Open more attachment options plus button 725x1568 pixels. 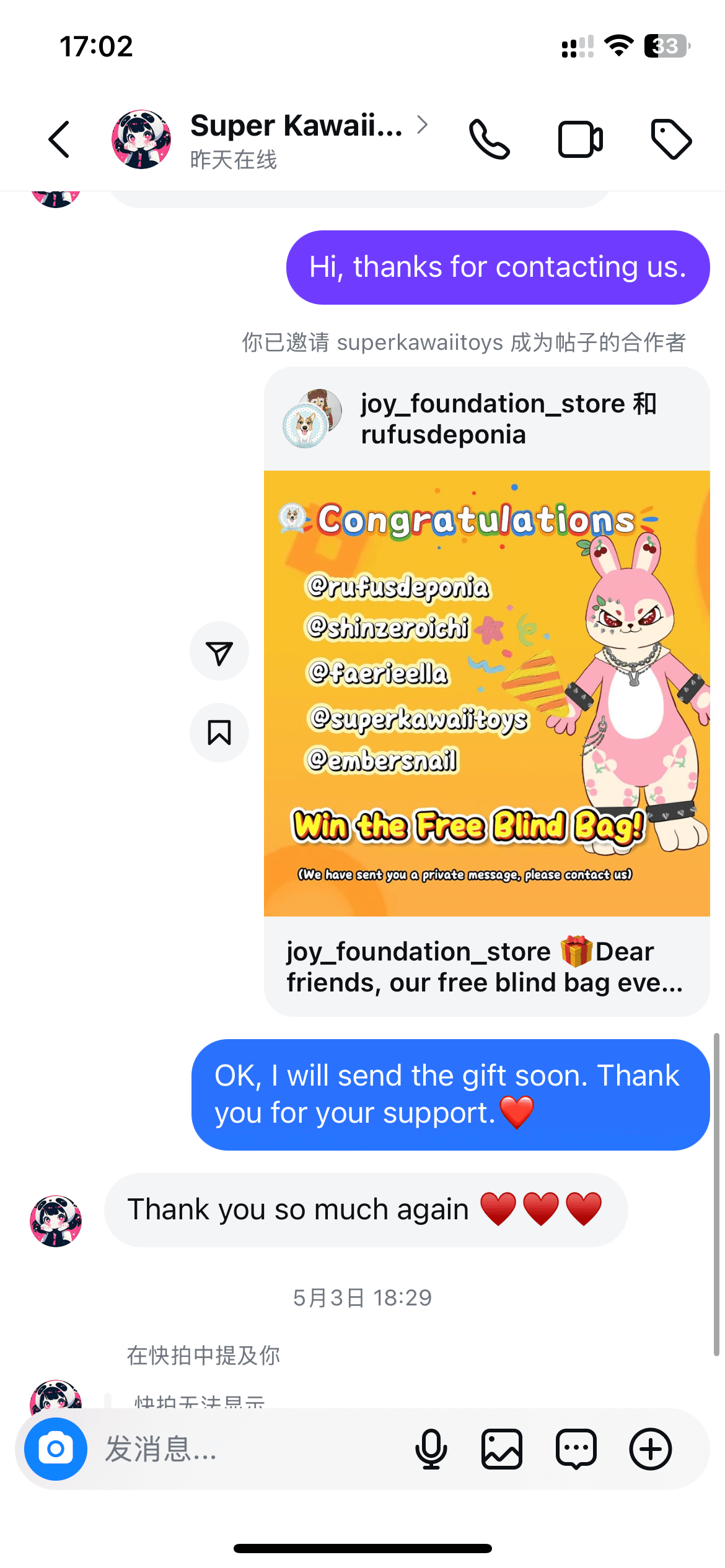[x=651, y=1449]
